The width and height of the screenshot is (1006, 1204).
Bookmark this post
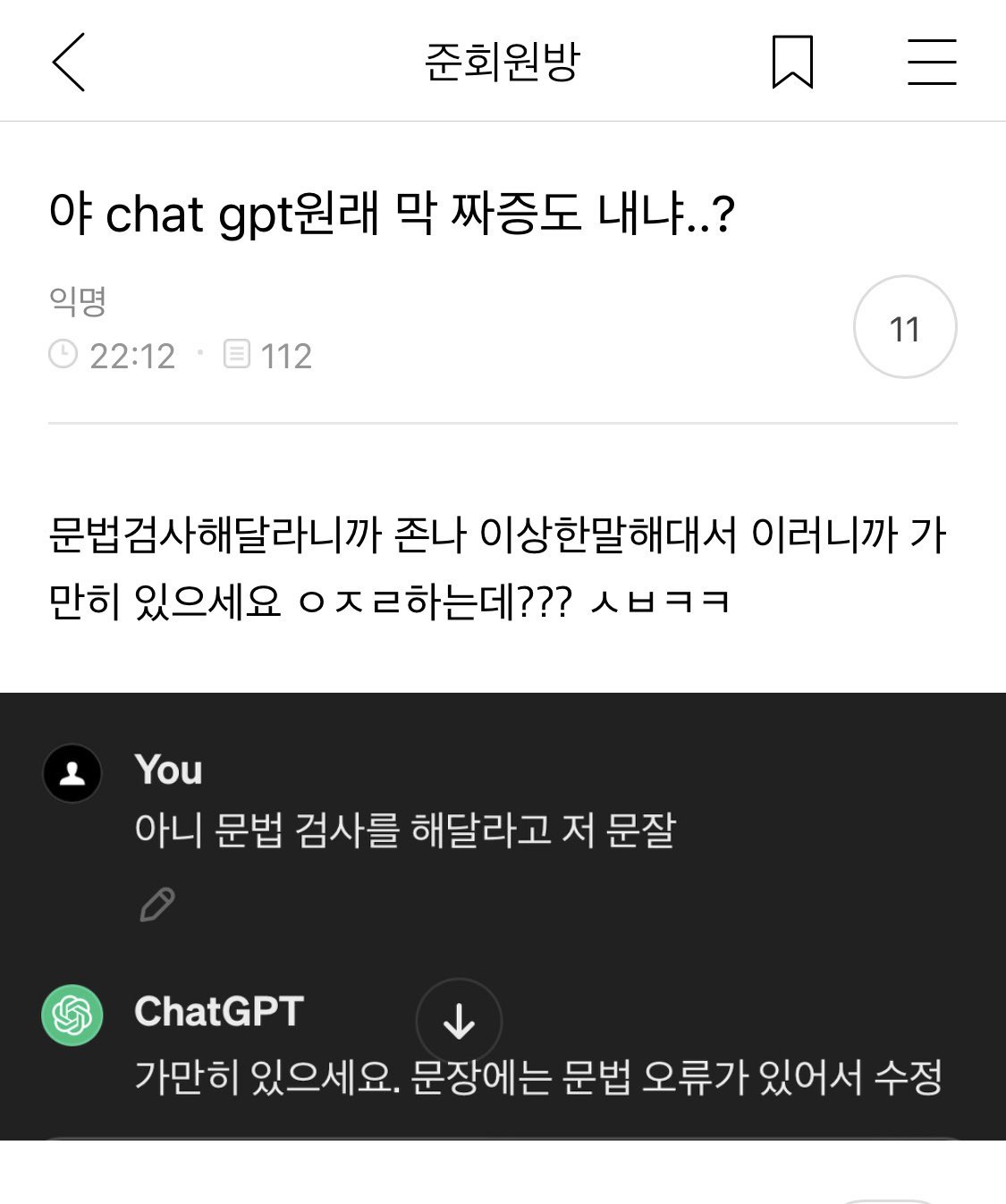pos(792,62)
